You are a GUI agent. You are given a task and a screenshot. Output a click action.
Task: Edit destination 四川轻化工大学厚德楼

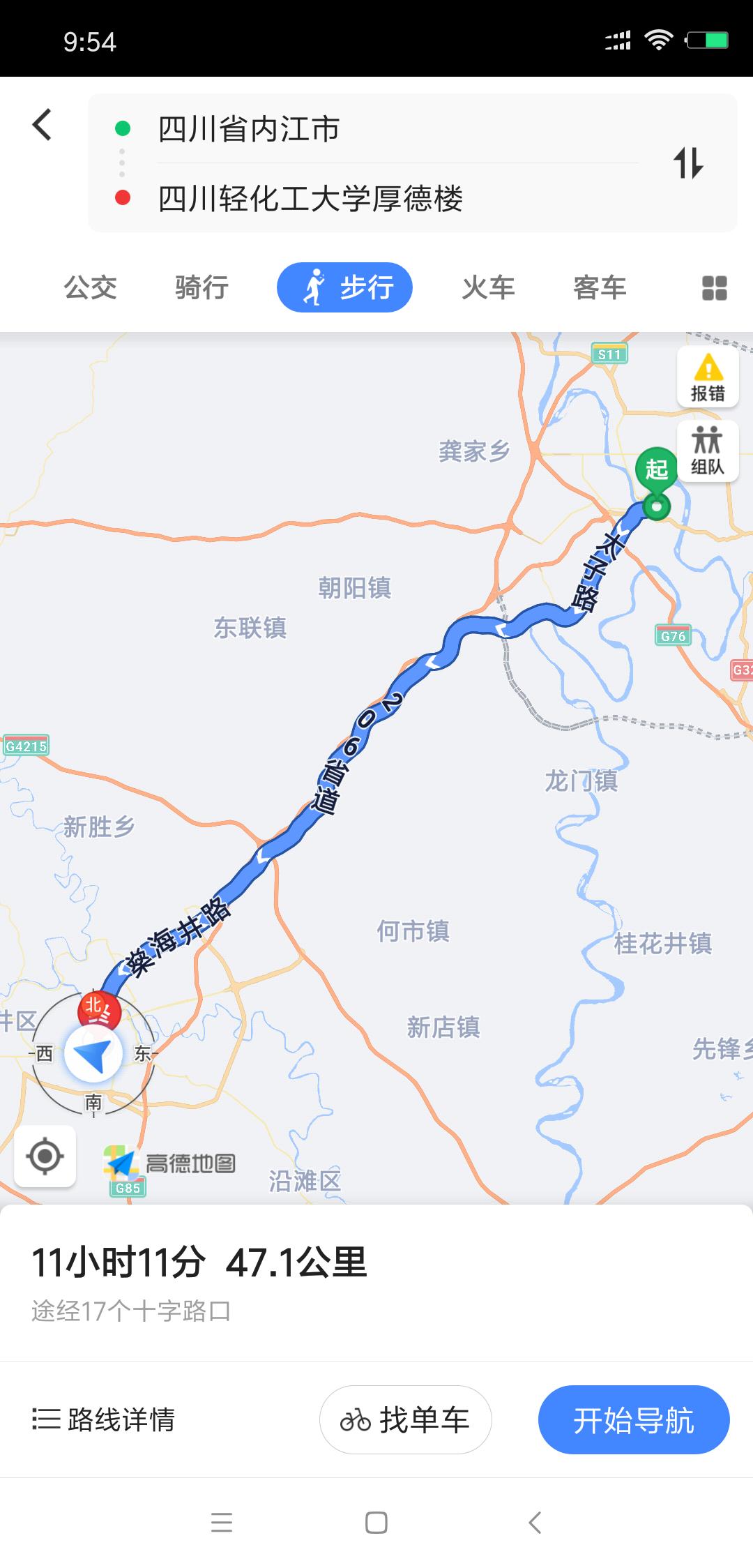397,199
